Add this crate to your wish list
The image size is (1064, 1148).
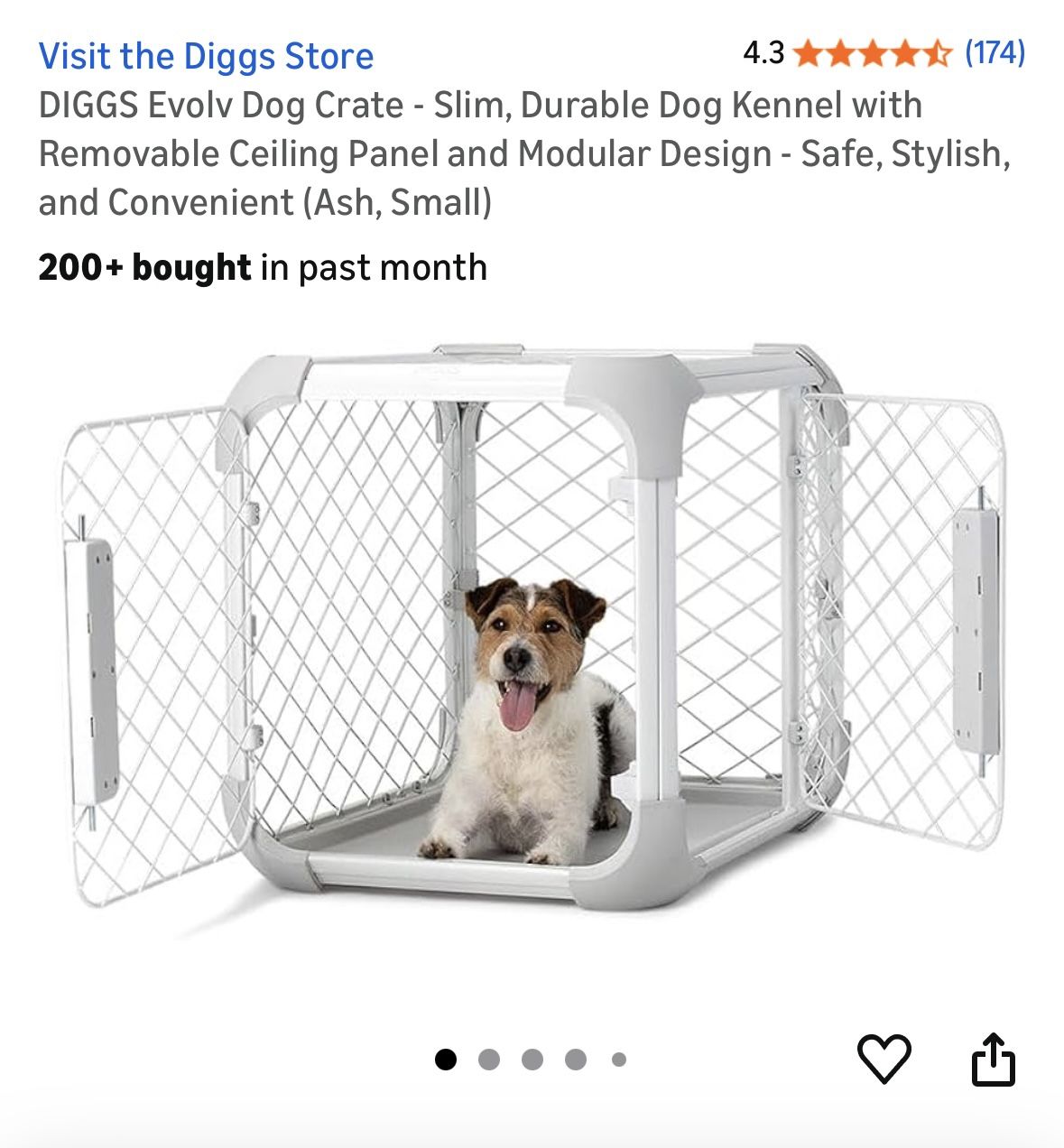(884, 1059)
